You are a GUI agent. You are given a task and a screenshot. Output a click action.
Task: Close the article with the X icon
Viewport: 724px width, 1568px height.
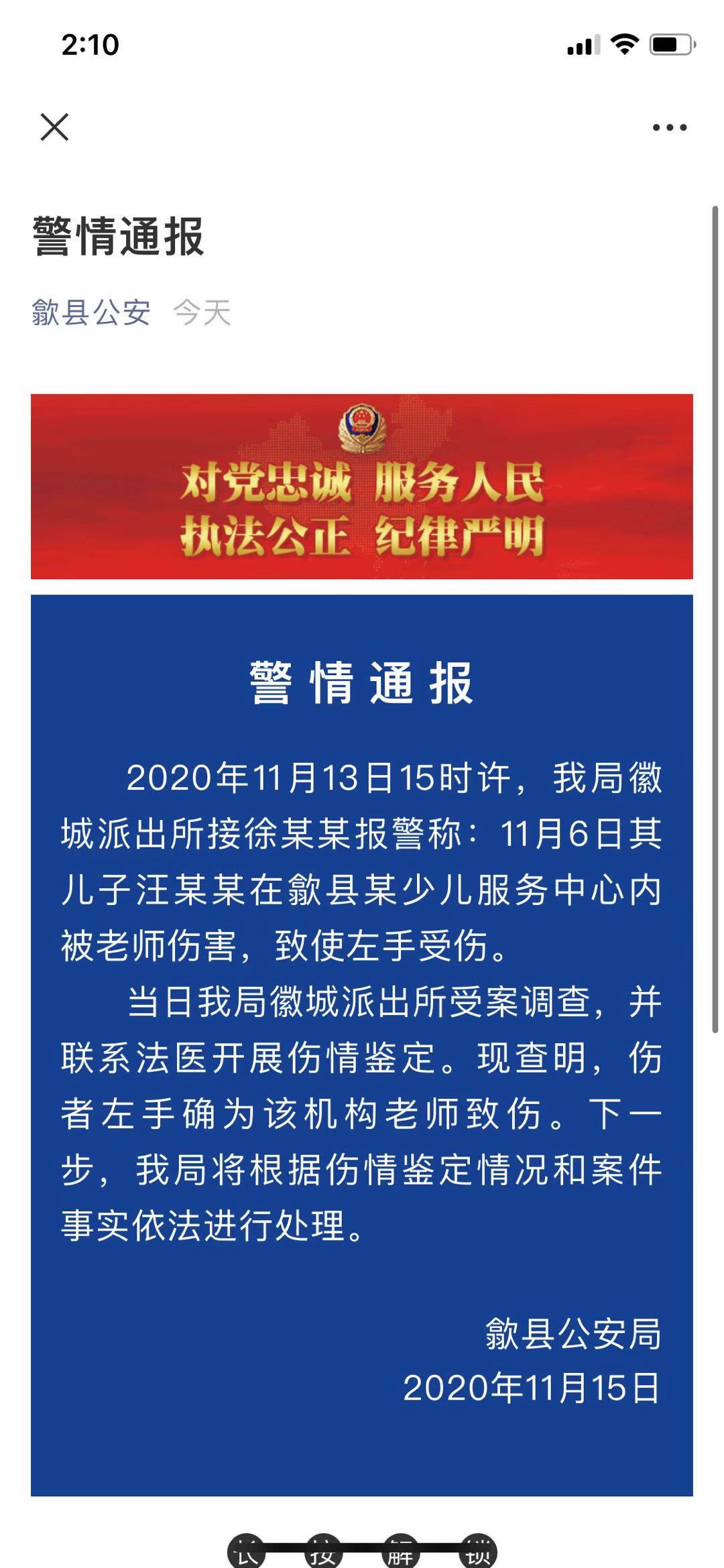click(x=54, y=126)
